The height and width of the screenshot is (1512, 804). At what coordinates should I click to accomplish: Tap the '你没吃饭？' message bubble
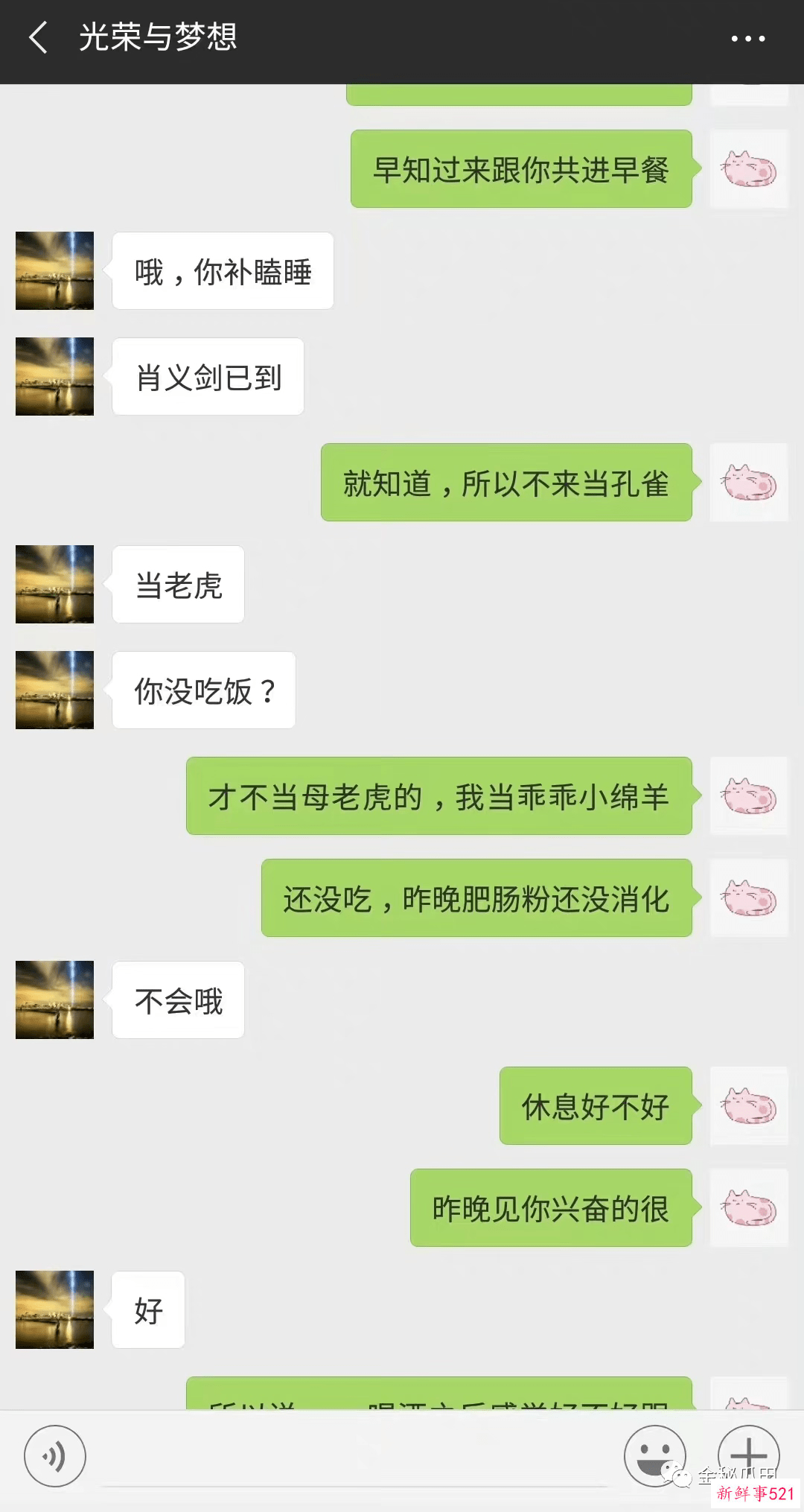pyautogui.click(x=202, y=690)
